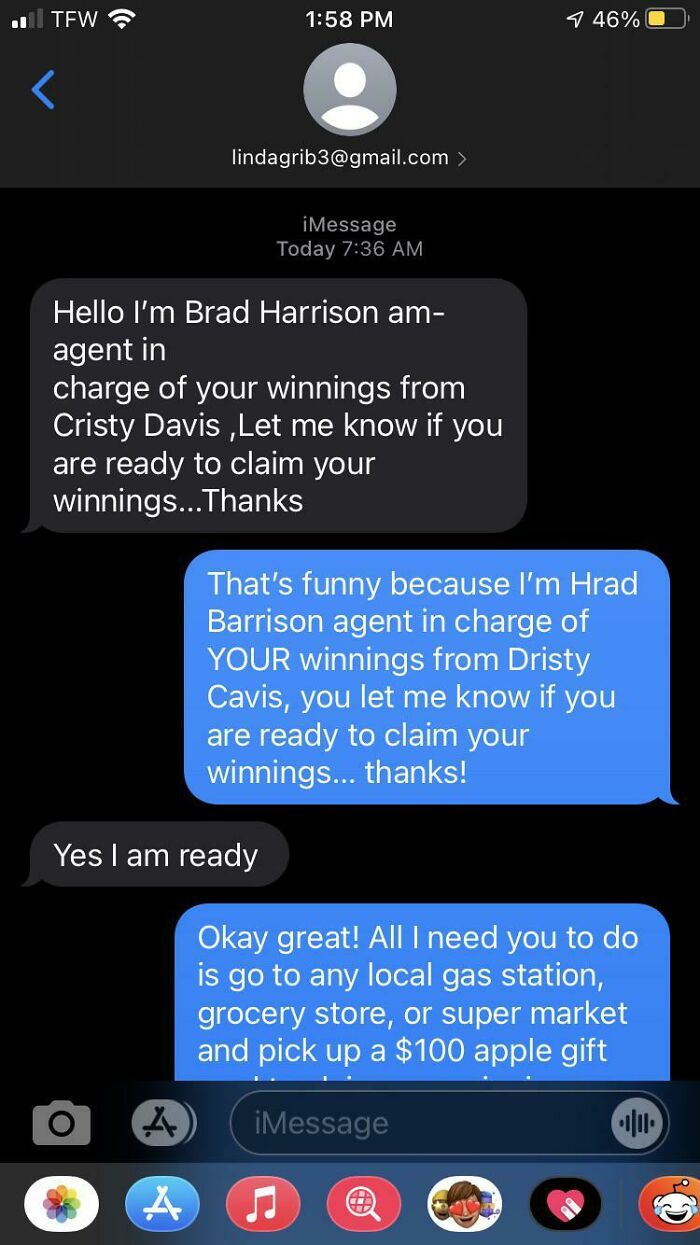Viewport: 700px width, 1245px height.
Task: Open the Memoji stickers app
Action: (x=464, y=1204)
